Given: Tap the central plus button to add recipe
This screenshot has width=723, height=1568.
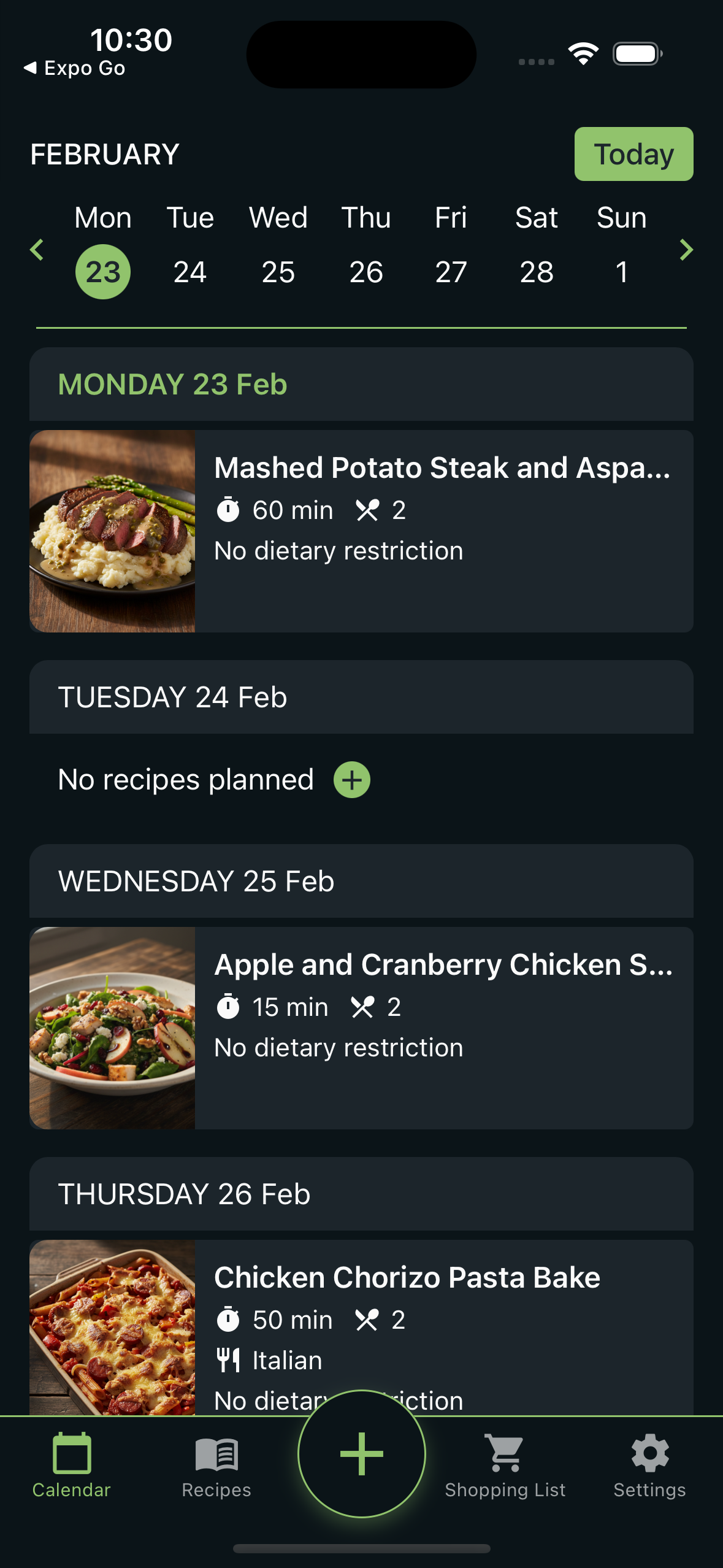Looking at the screenshot, I should click(x=361, y=1453).
